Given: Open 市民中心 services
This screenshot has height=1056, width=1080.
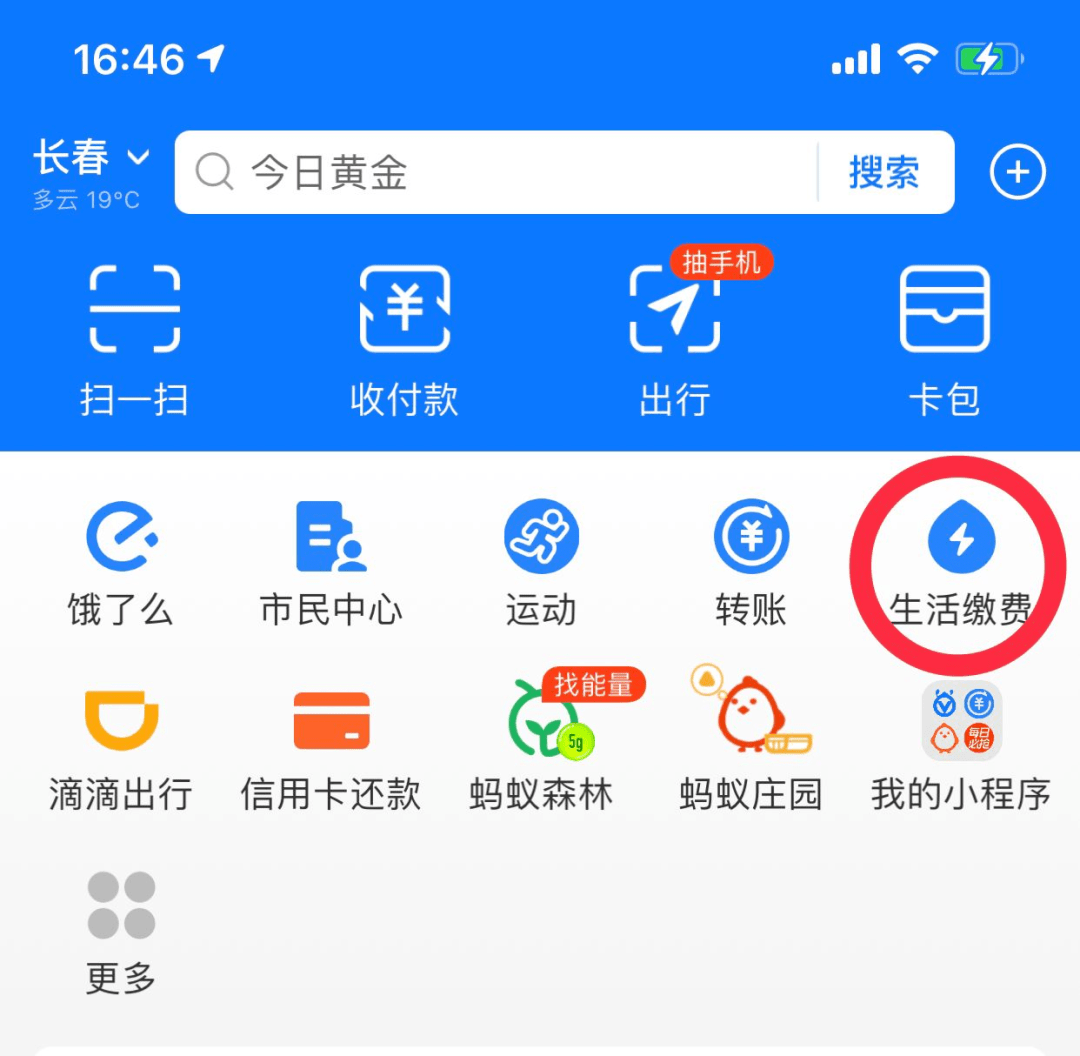Looking at the screenshot, I should tap(331, 565).
